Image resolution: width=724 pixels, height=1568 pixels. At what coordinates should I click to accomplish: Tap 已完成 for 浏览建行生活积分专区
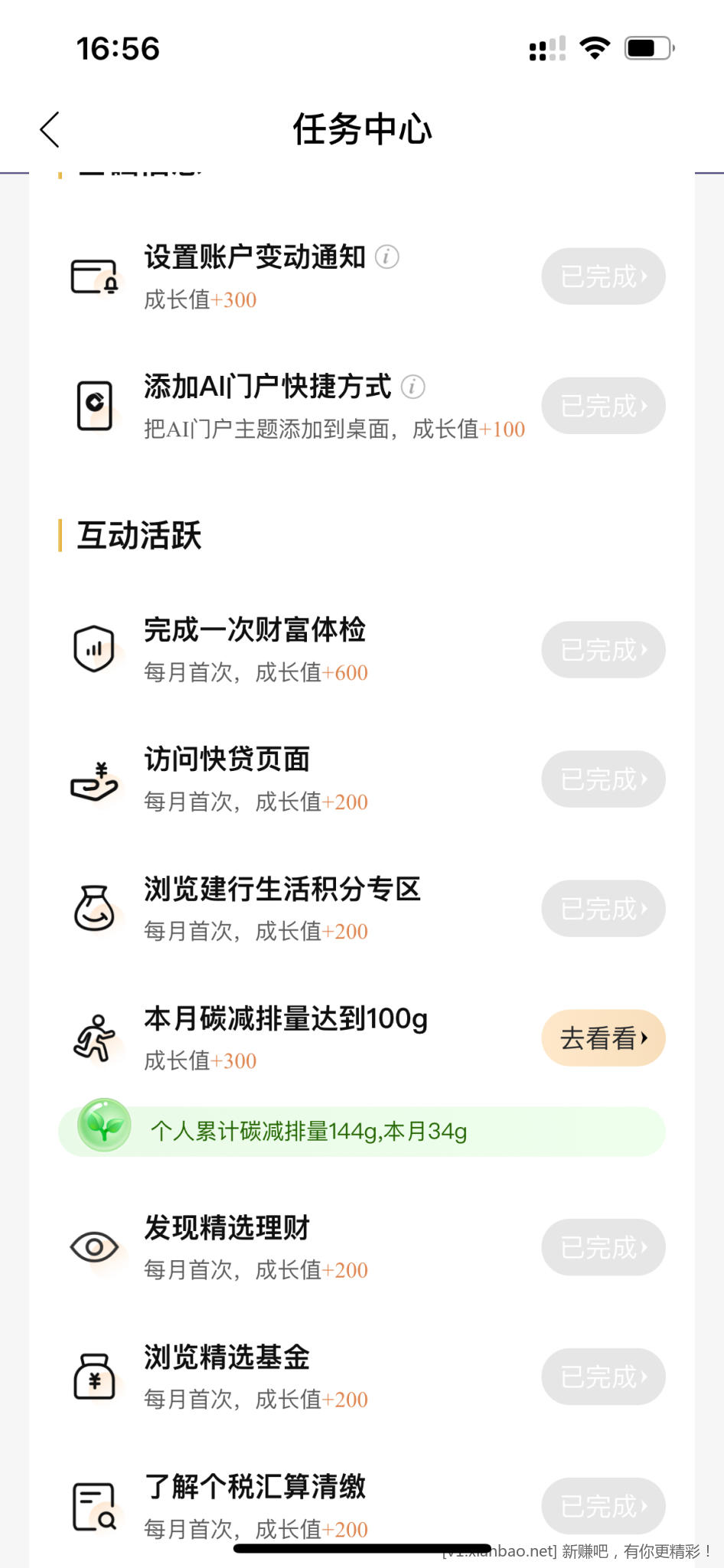[x=603, y=909]
